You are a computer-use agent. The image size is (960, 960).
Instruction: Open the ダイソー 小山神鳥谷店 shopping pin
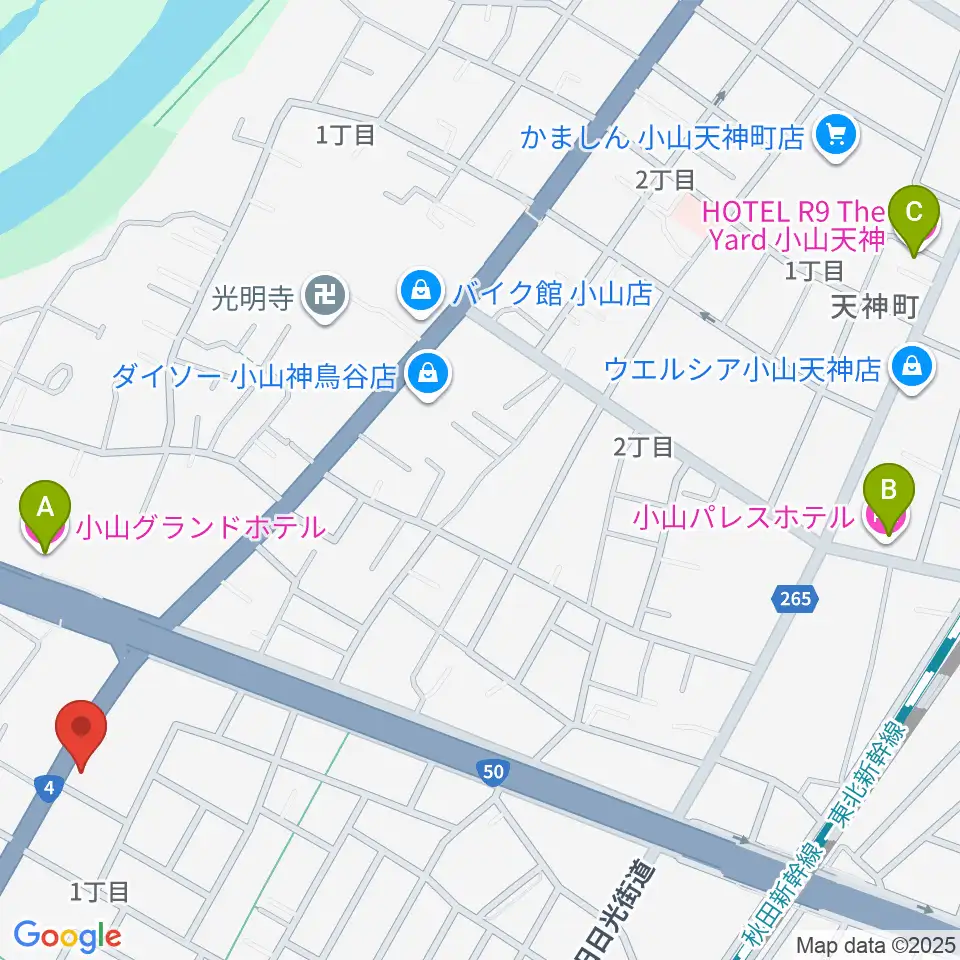[429, 375]
